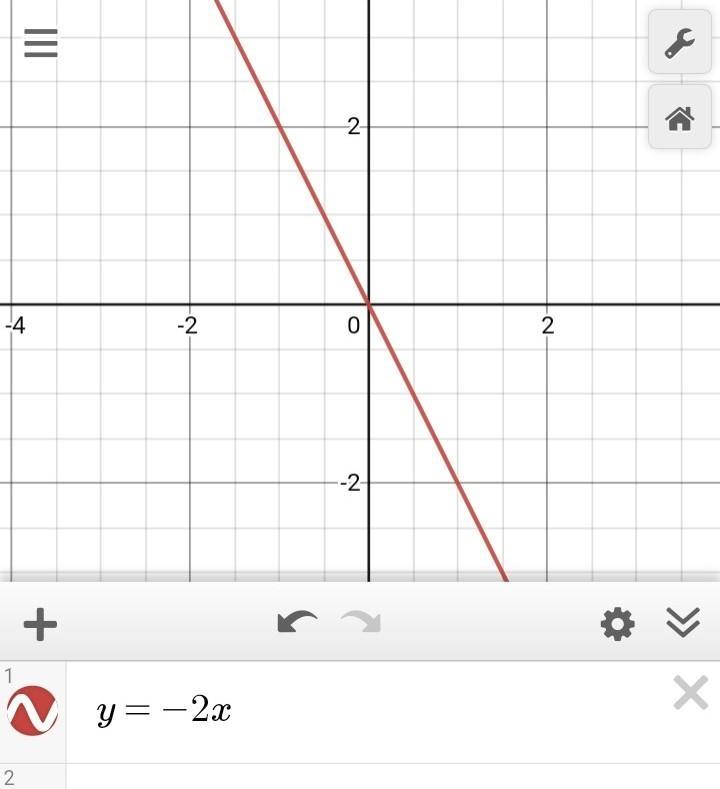Redo the last undone change
Viewport: 720px width, 789px height.
pos(361,623)
